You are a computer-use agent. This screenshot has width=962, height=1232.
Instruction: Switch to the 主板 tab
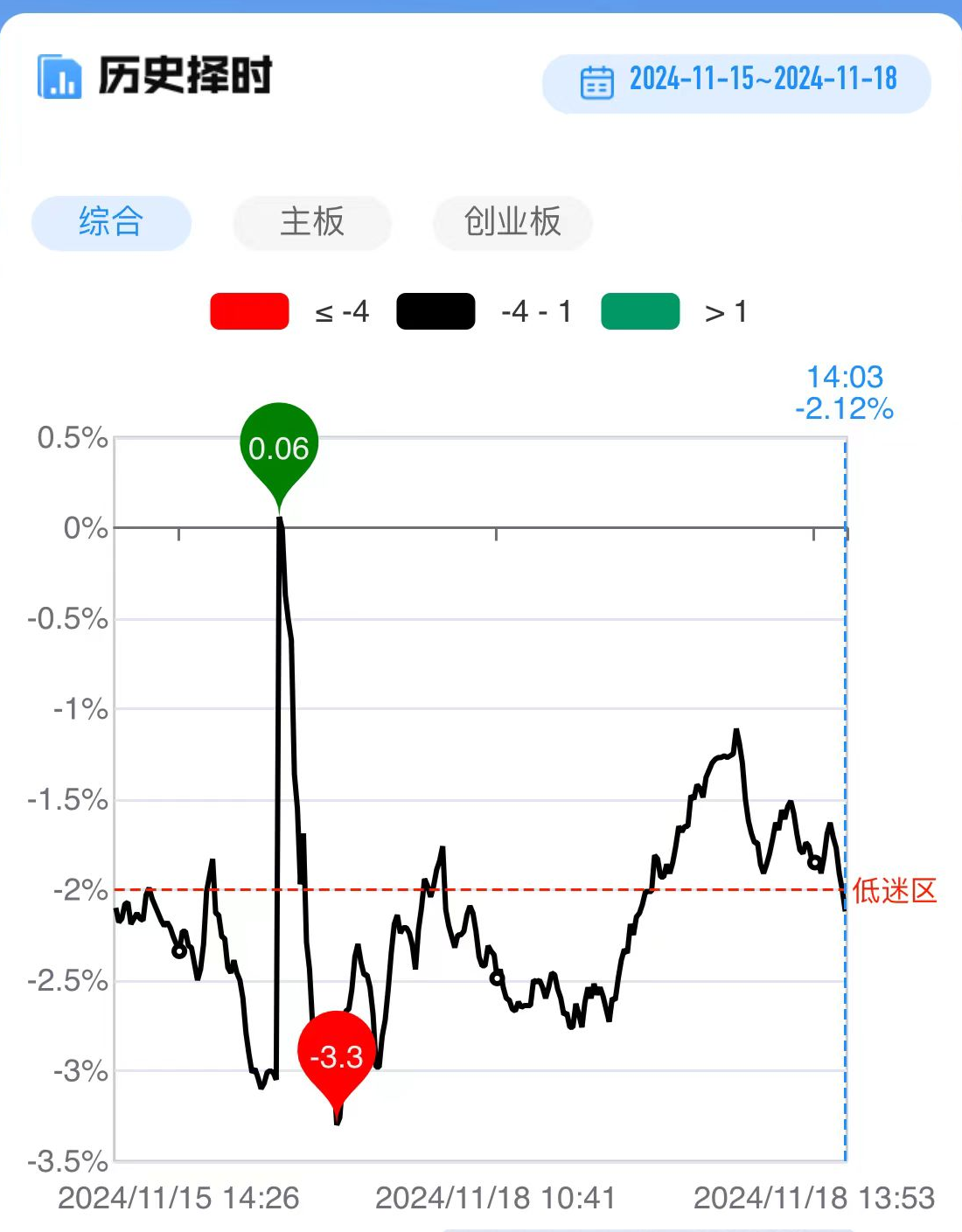click(311, 222)
